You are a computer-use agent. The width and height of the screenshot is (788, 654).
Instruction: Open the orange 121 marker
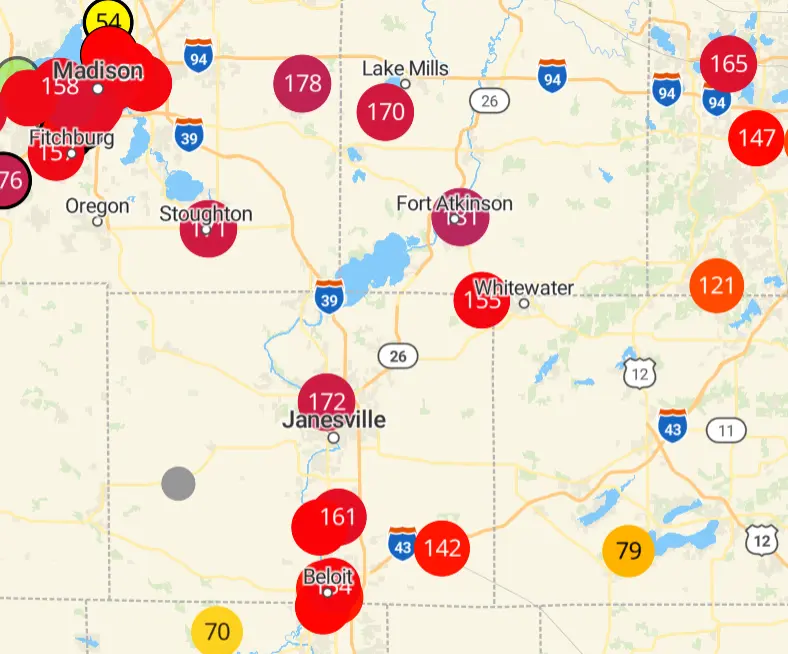click(716, 286)
